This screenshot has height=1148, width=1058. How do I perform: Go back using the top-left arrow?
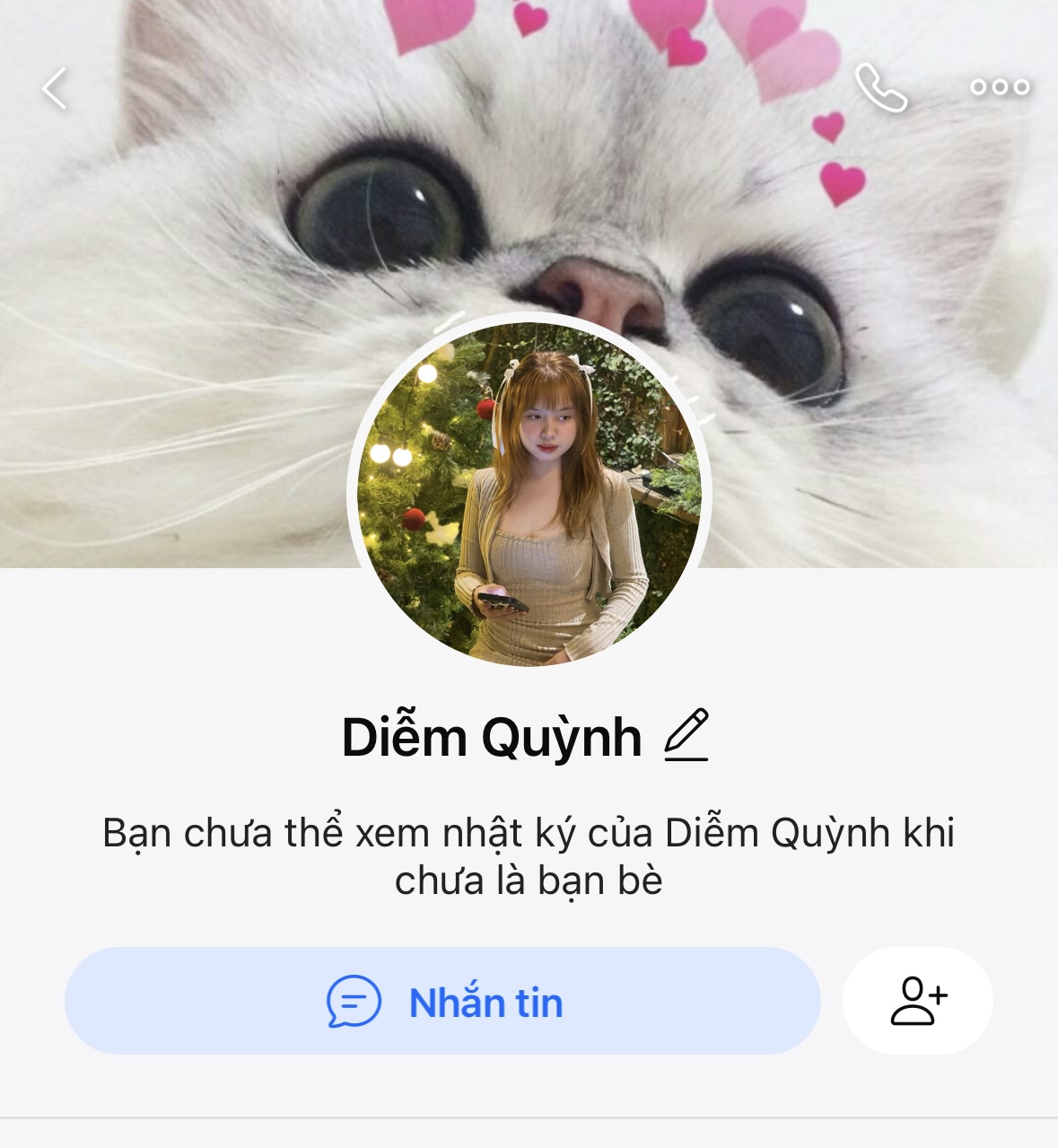click(x=55, y=89)
